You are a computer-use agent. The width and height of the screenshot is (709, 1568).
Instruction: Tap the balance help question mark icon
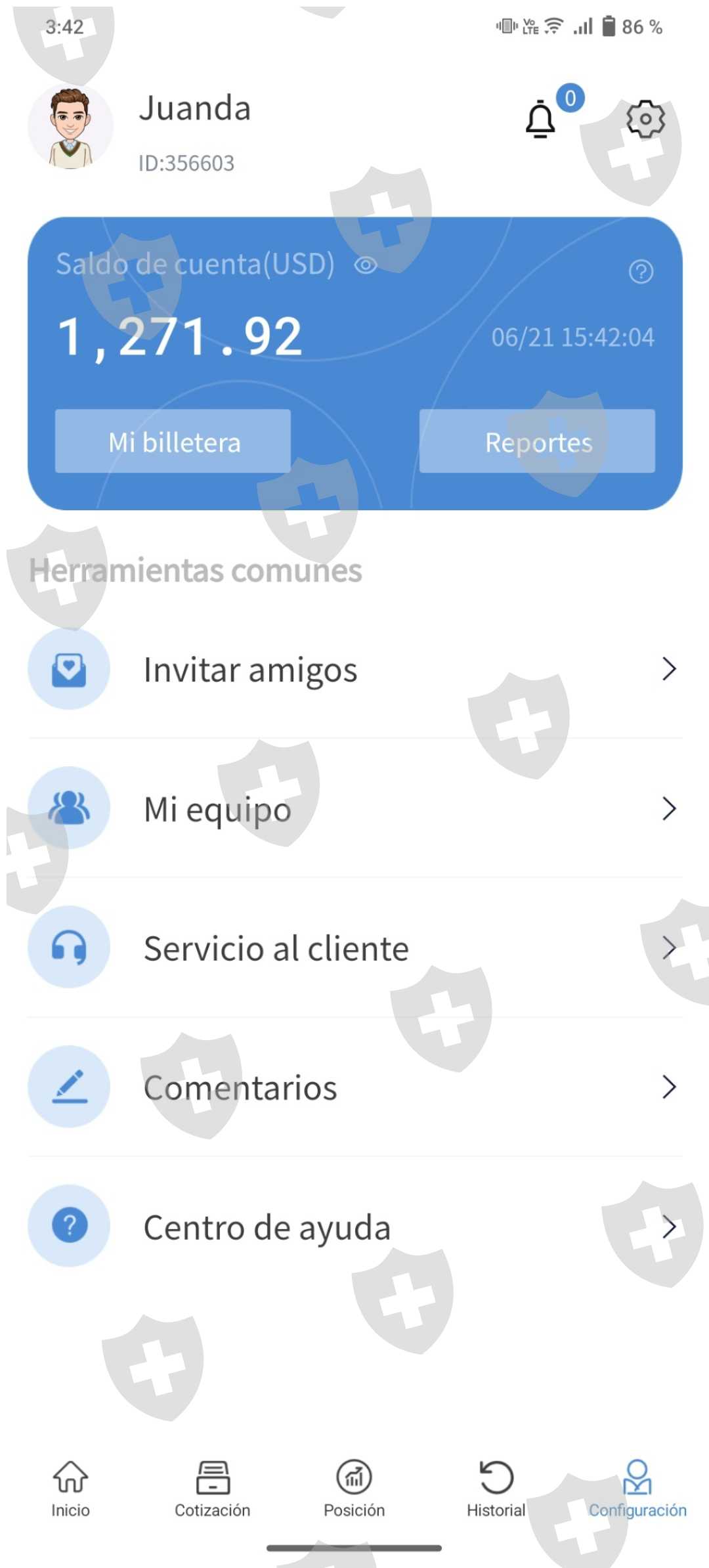[641, 271]
